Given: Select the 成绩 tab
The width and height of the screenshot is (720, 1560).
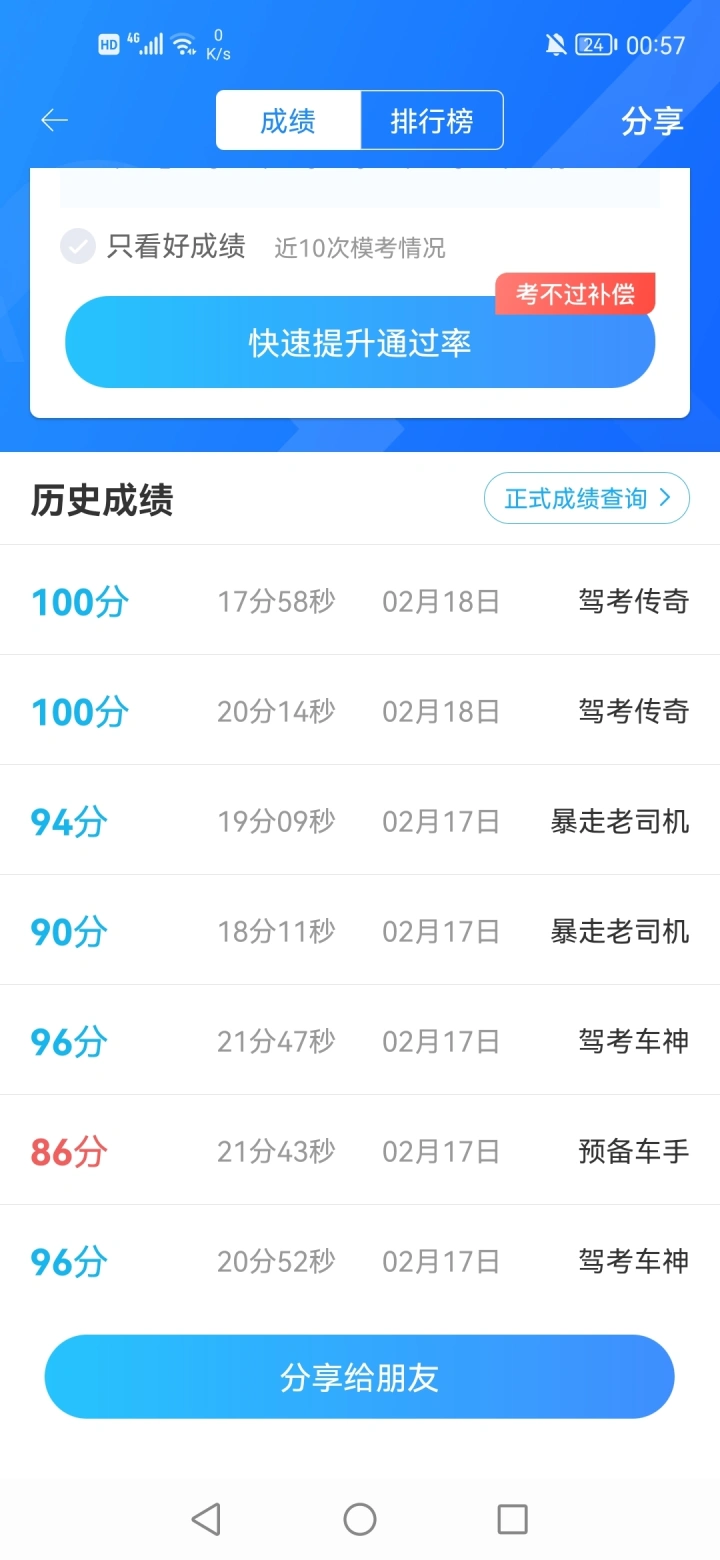Looking at the screenshot, I should (x=288, y=121).
